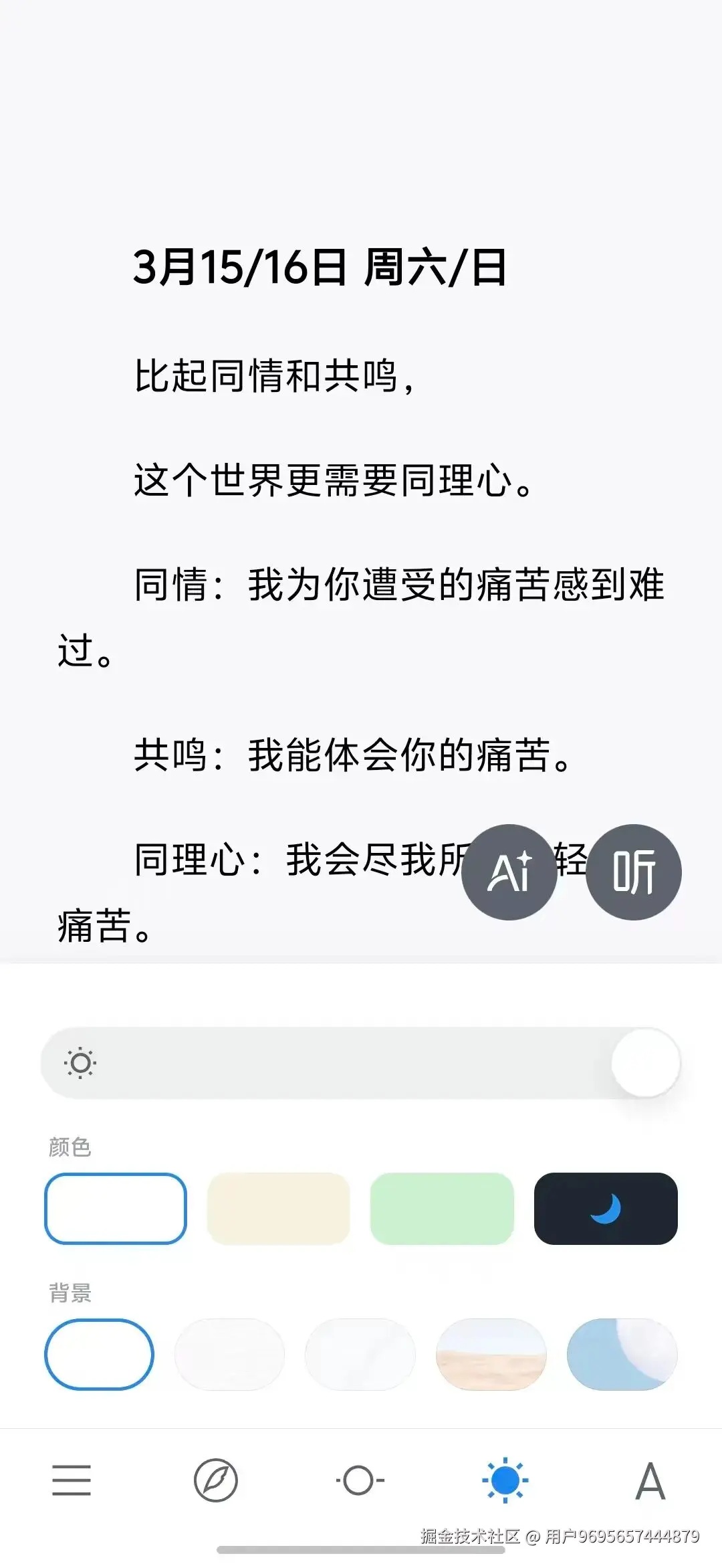Viewport: 722px width, 1568px height.
Task: Pick the light green page color
Action: pos(442,1208)
